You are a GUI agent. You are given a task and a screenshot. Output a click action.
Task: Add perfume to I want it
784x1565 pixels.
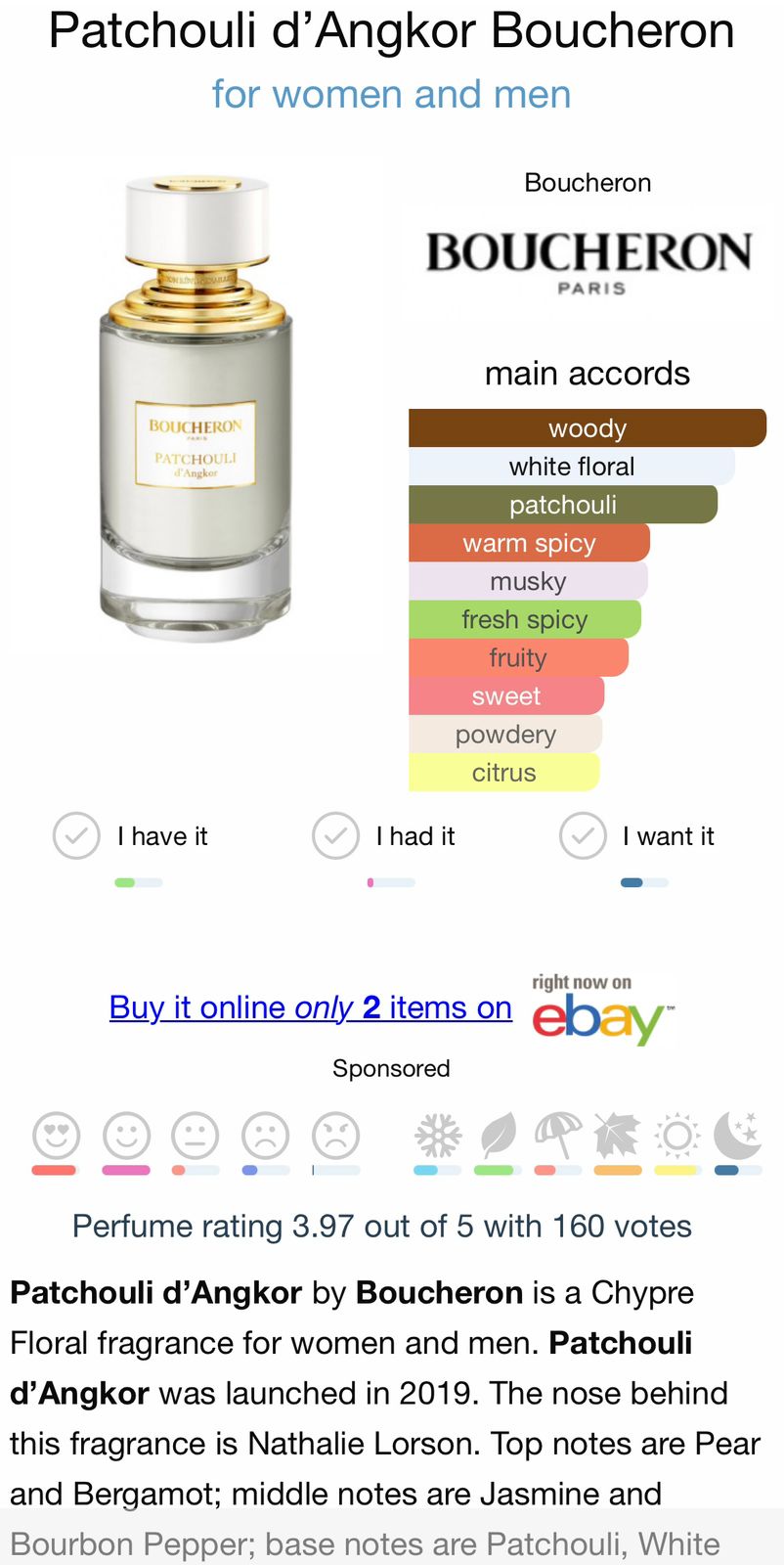tap(583, 836)
